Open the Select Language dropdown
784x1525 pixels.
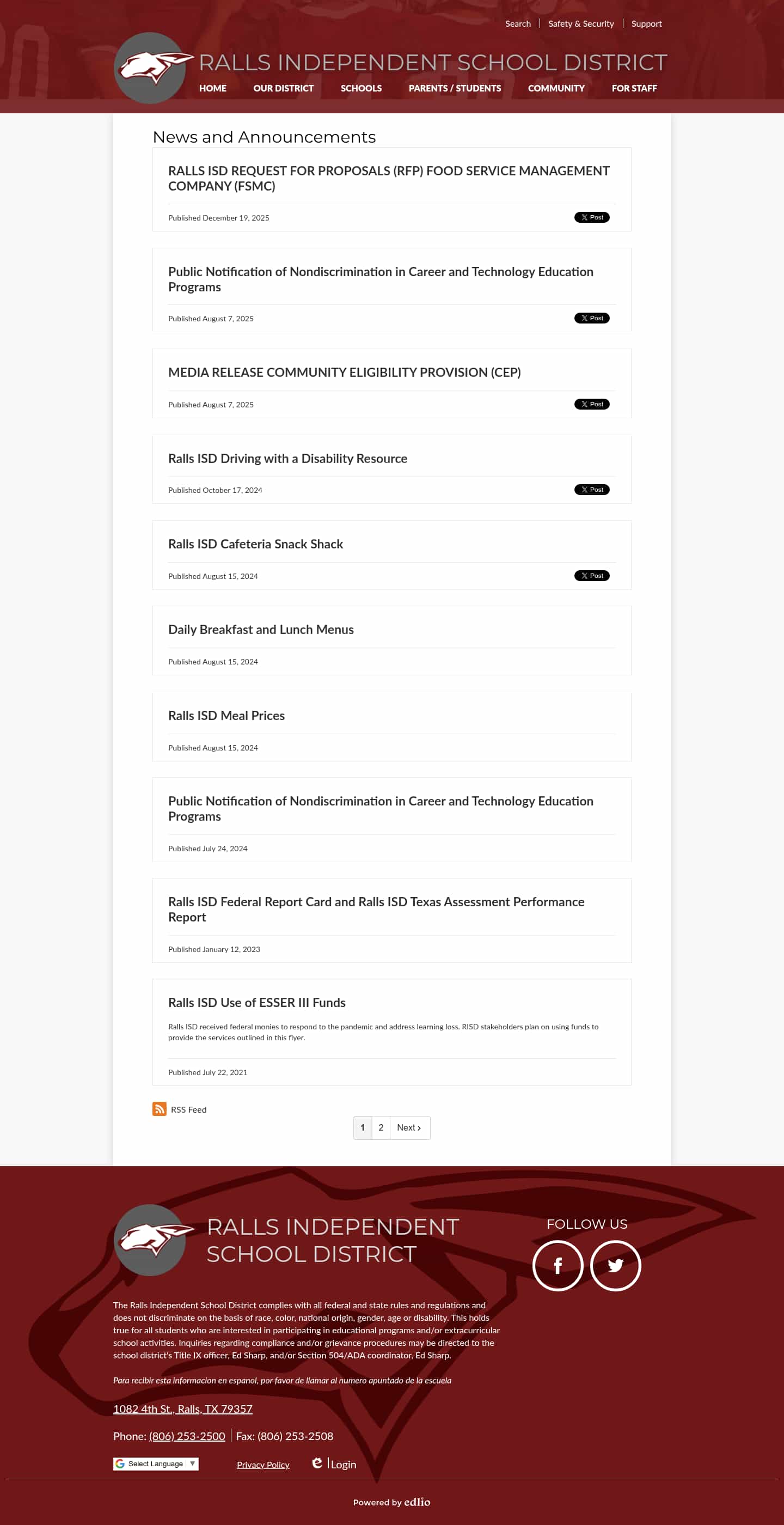tap(156, 1463)
